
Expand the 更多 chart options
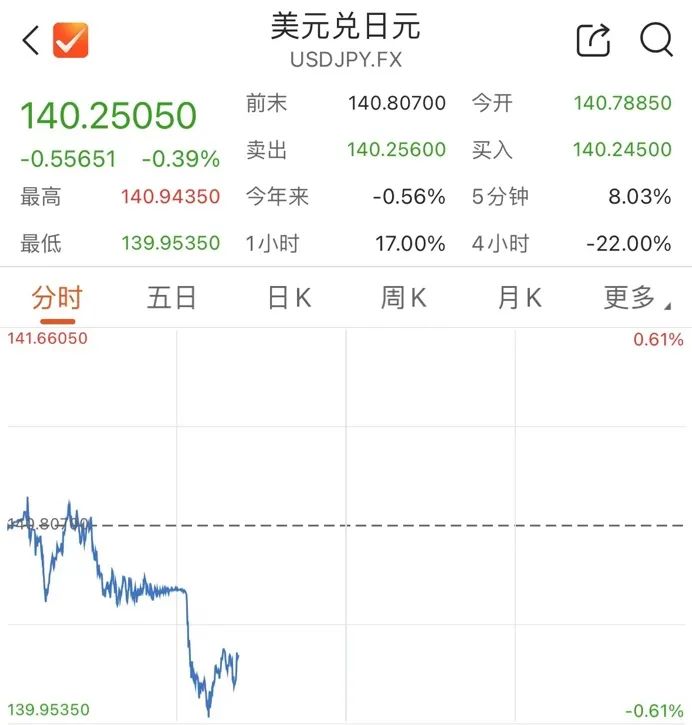(634, 297)
